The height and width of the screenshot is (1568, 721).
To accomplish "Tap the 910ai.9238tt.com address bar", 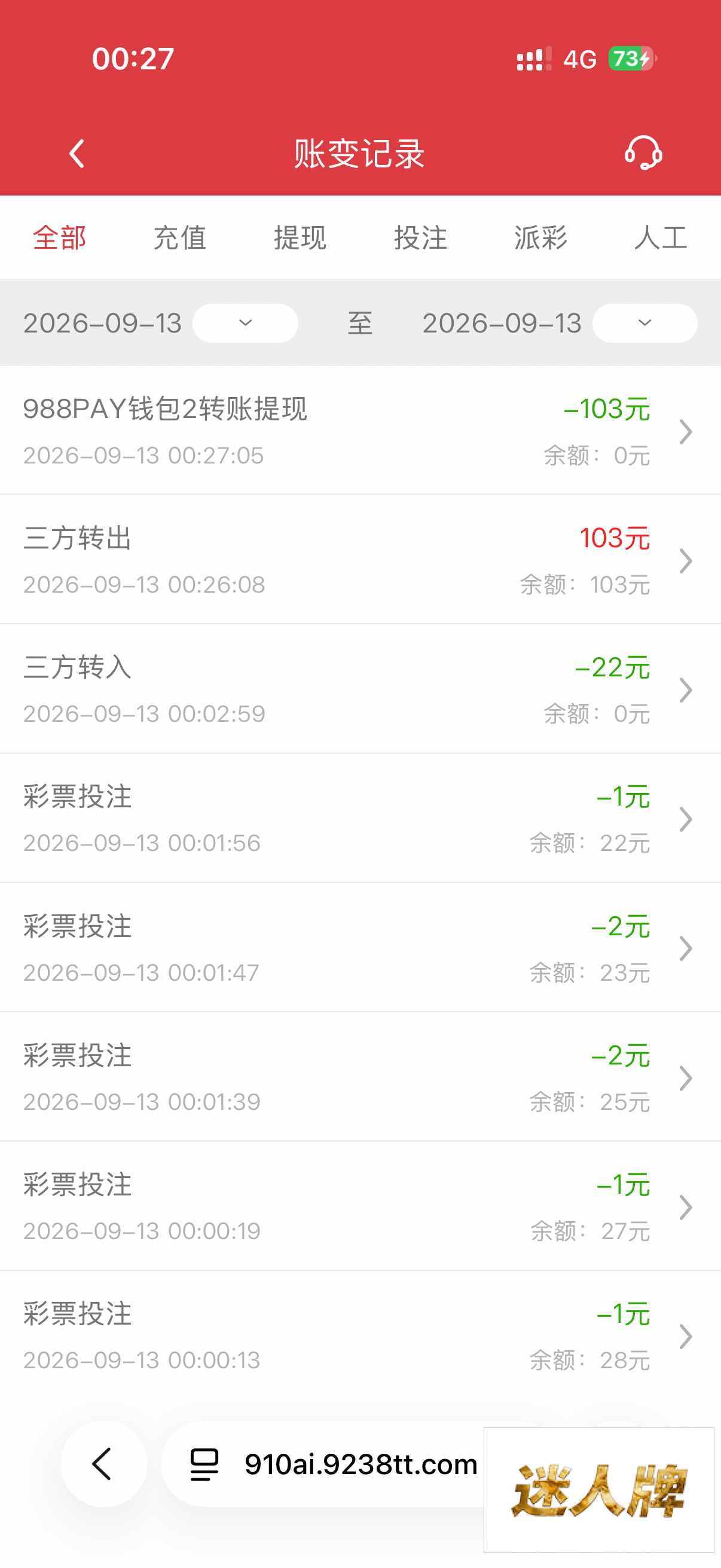I will pyautogui.click(x=332, y=1464).
